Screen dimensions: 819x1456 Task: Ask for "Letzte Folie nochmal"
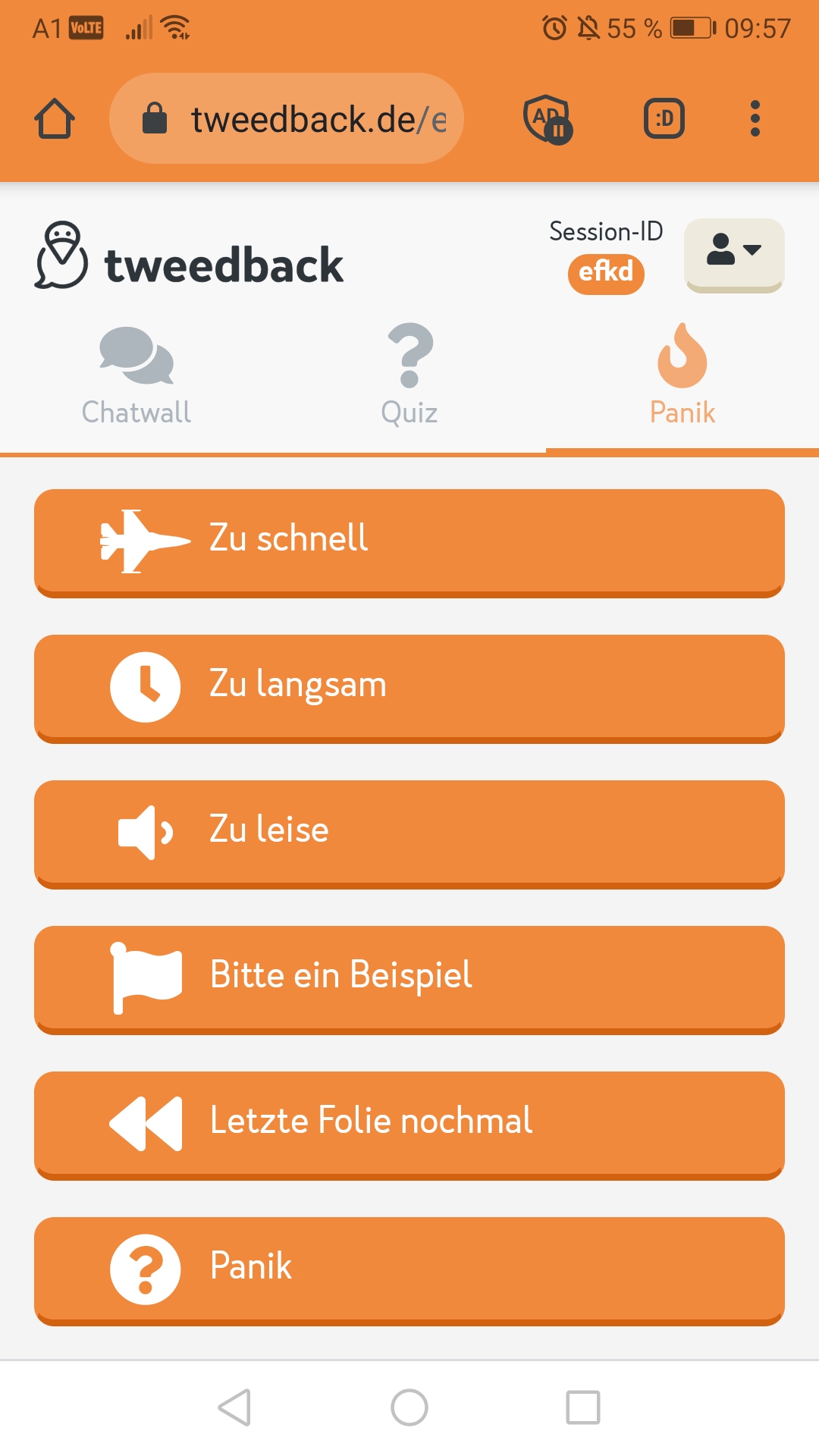coord(409,1125)
